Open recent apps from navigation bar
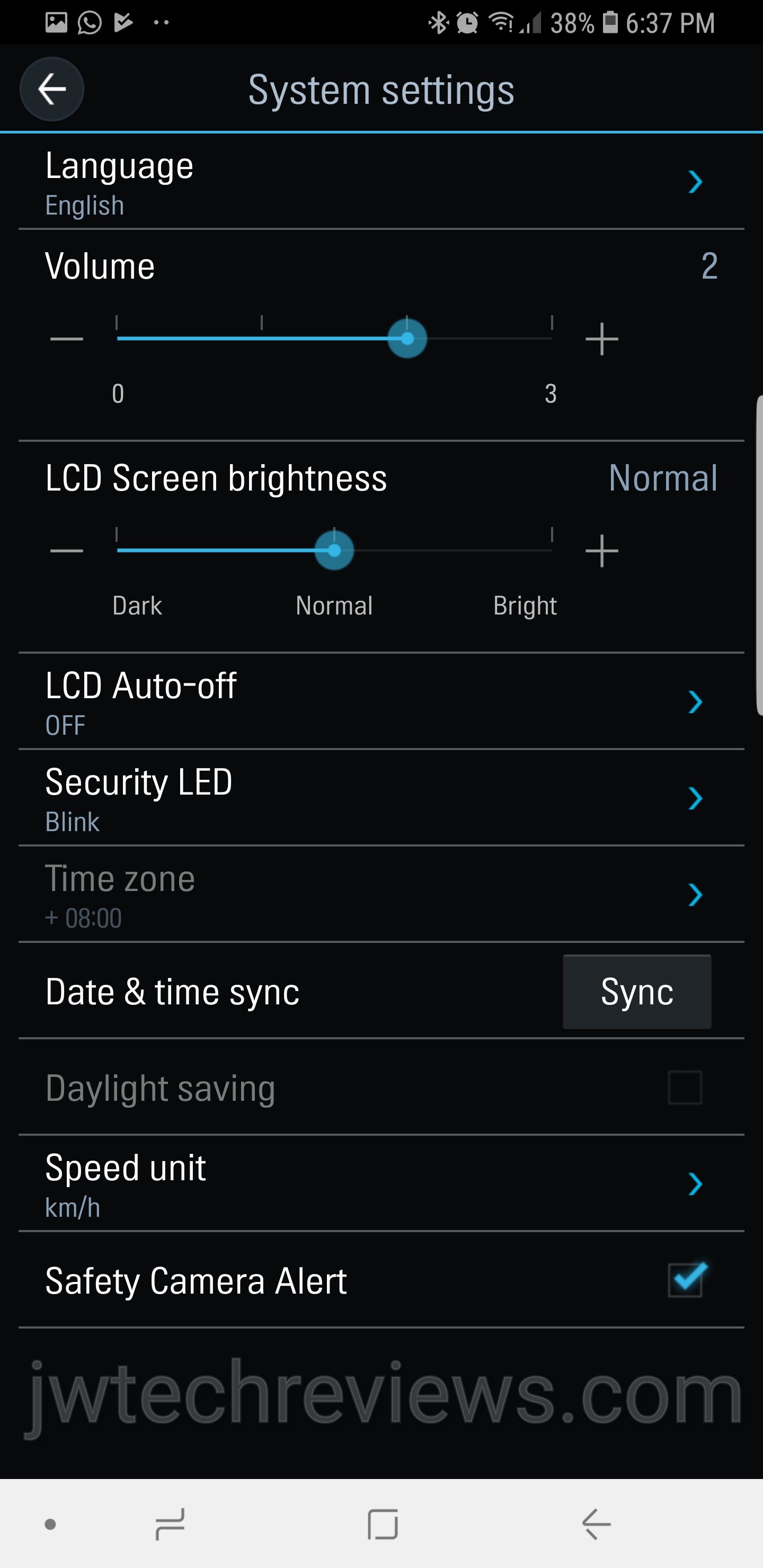Image resolution: width=763 pixels, height=1568 pixels. 170,1524
